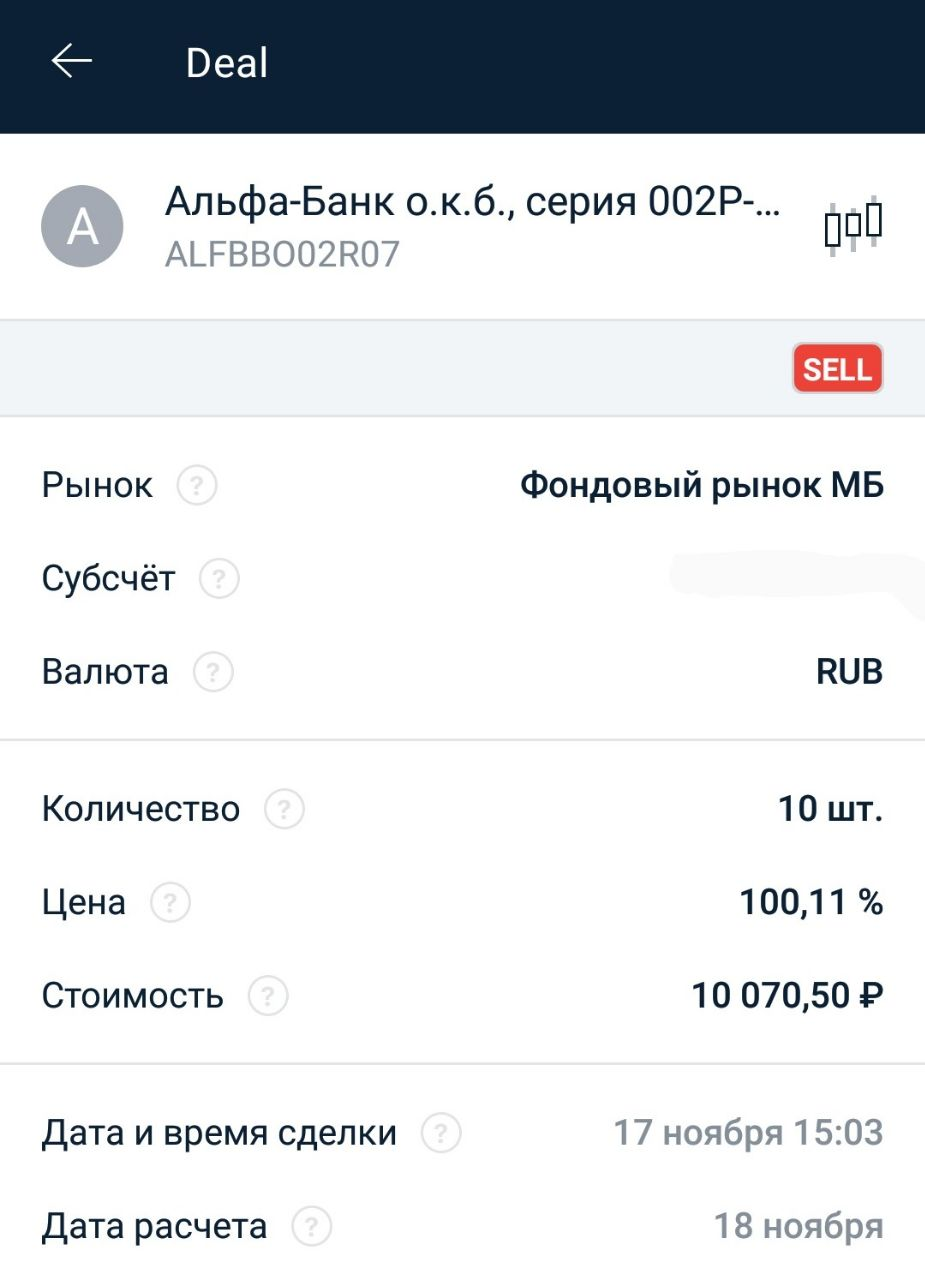Show help for Дата расчета
Screen dimensions: 925x1280
[311, 1226]
